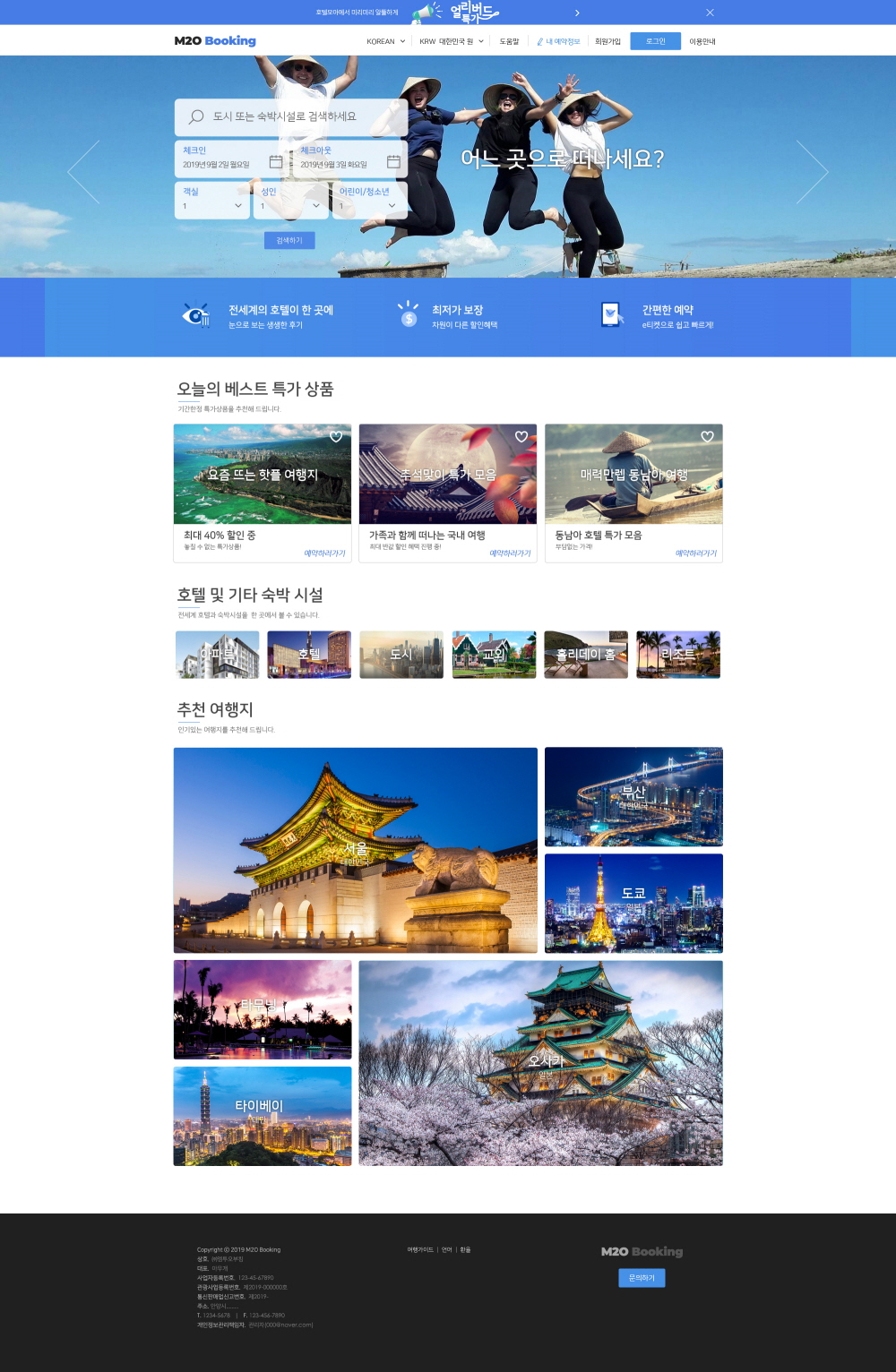
Task: Tap the 로그인 login button
Action: [x=655, y=41]
